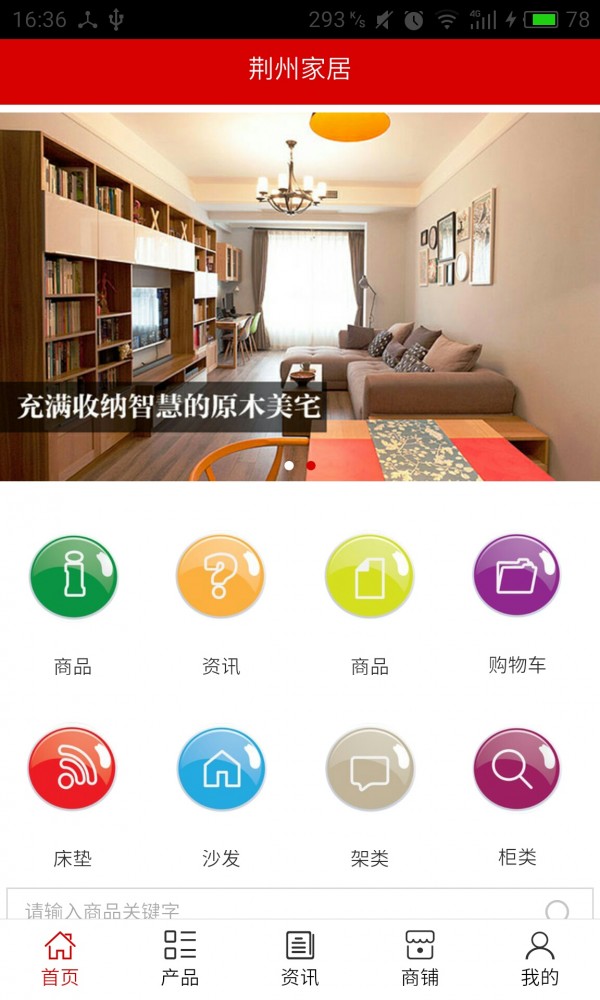The height and width of the screenshot is (1000, 600).
Task: Open the orange 资讯 question-mark icon
Action: click(221, 577)
